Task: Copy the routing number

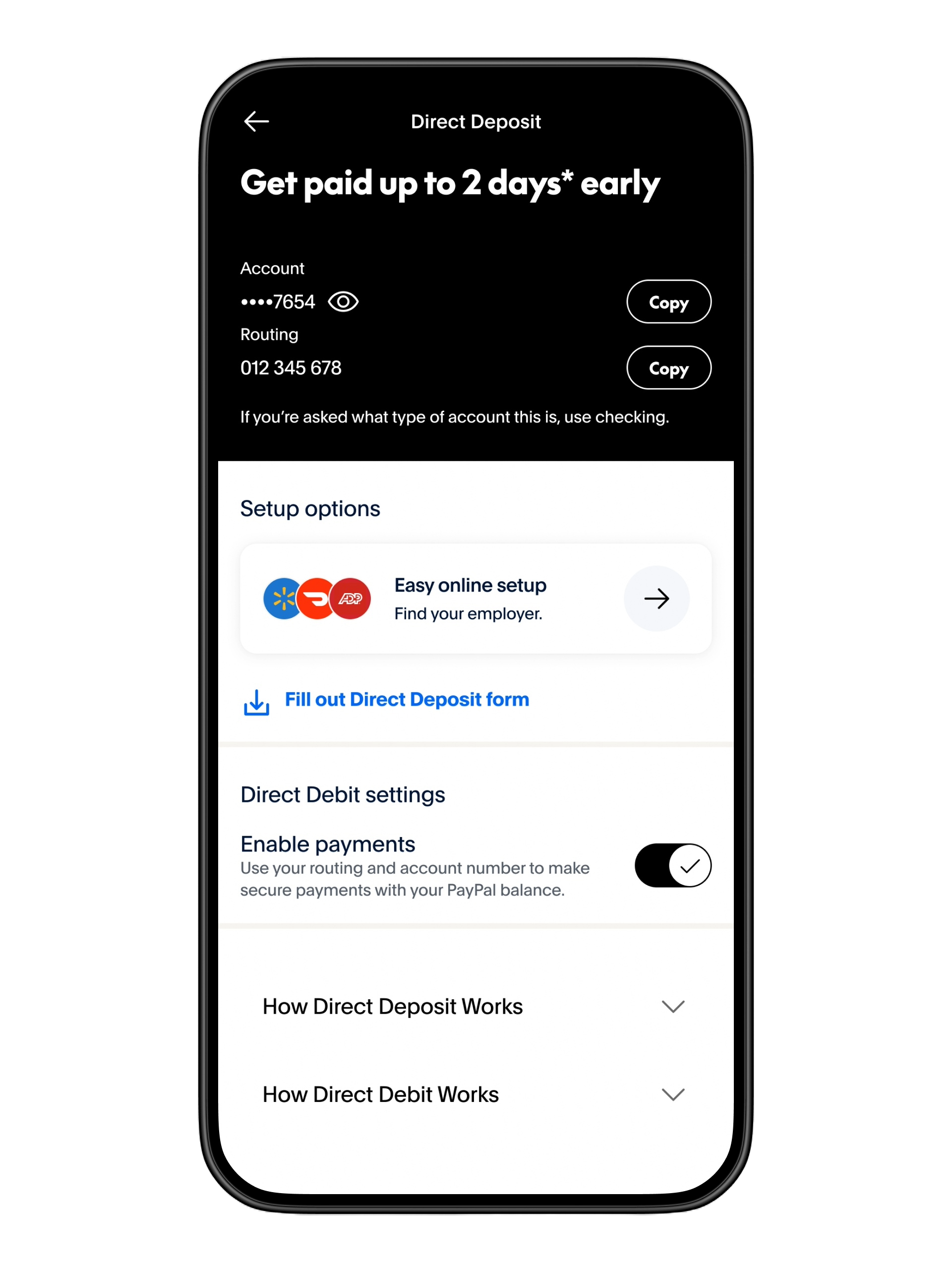Action: click(x=668, y=368)
